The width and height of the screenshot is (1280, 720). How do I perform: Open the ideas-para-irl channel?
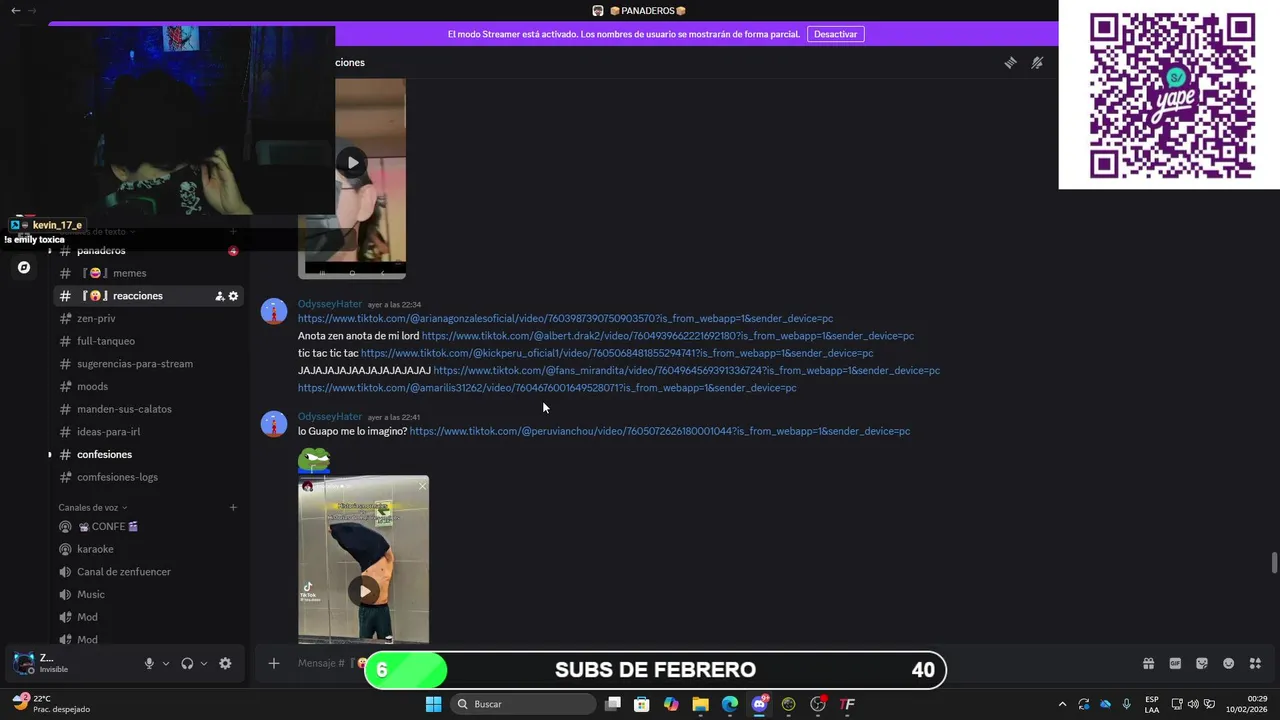pyautogui.click(x=108, y=432)
